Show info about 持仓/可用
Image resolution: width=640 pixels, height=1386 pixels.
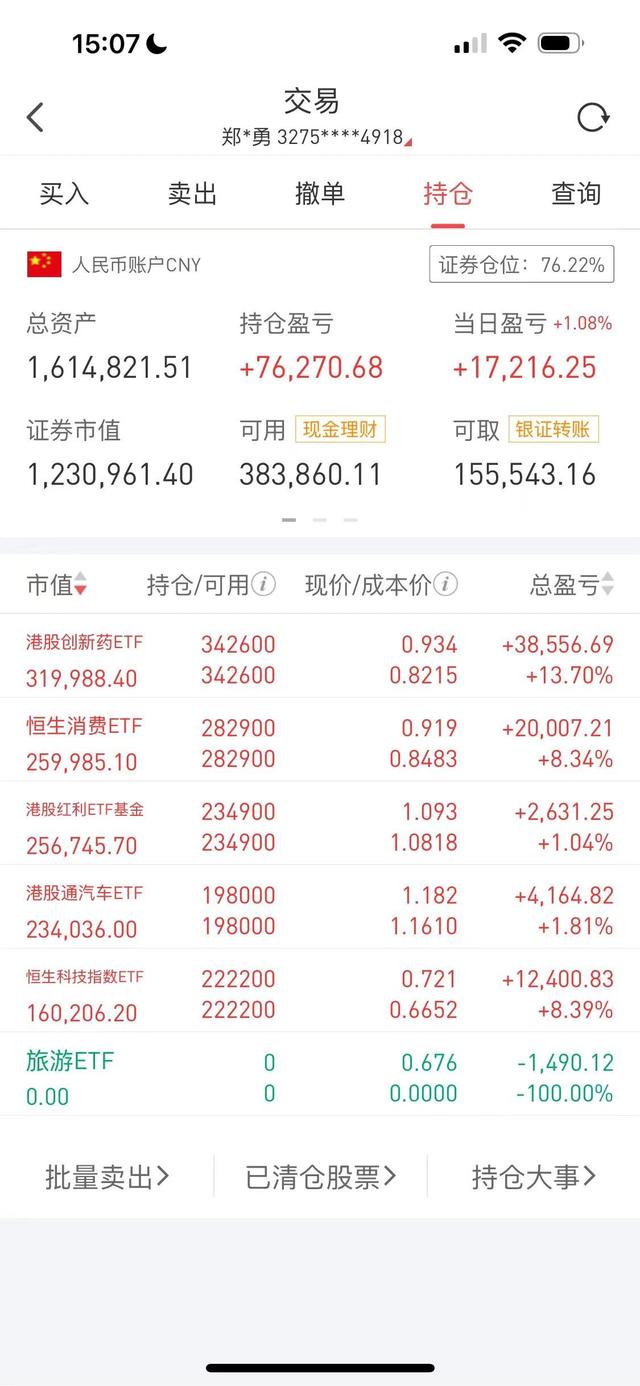click(263, 585)
